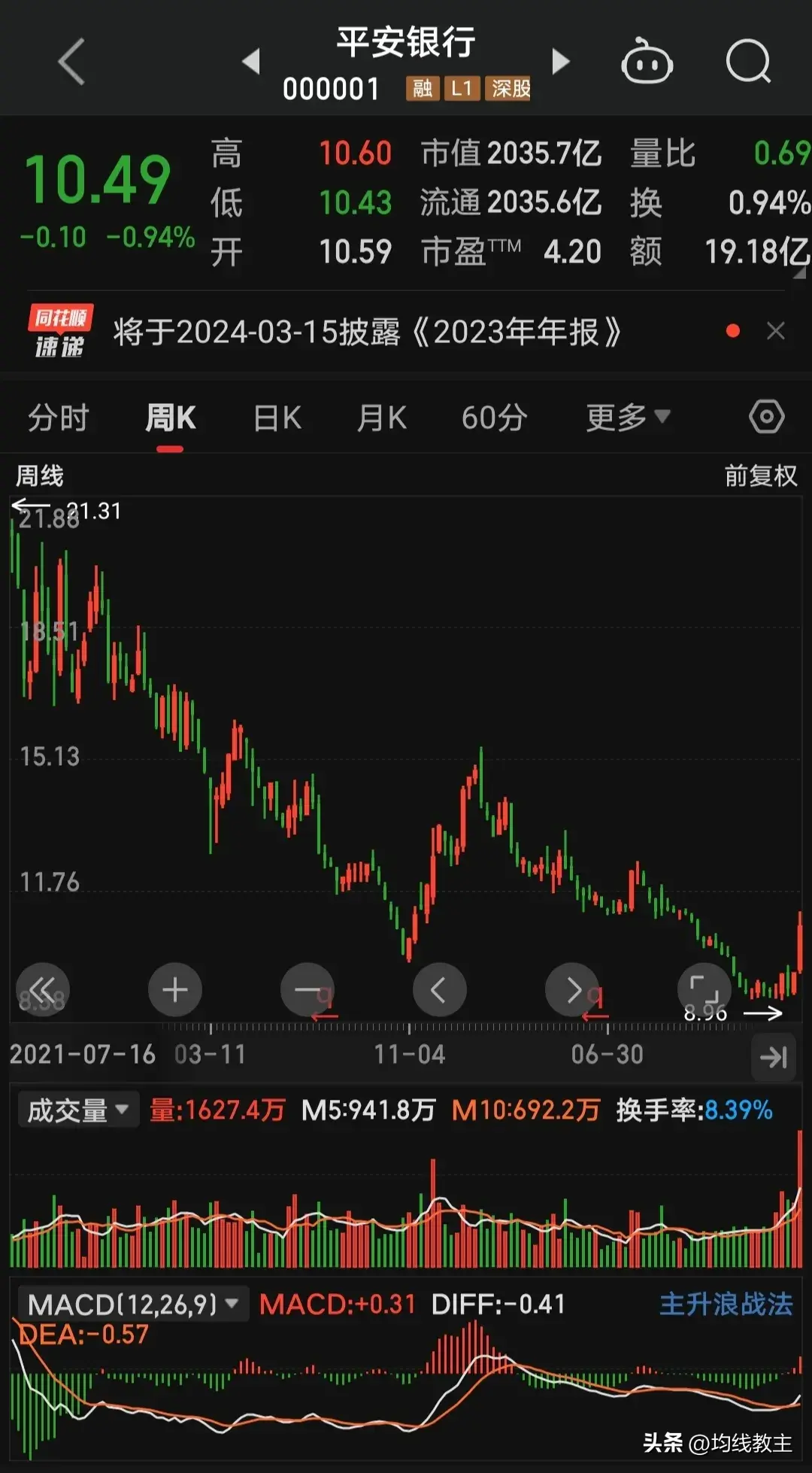Switch to the previous stock
The image size is (812, 1473).
(x=251, y=62)
